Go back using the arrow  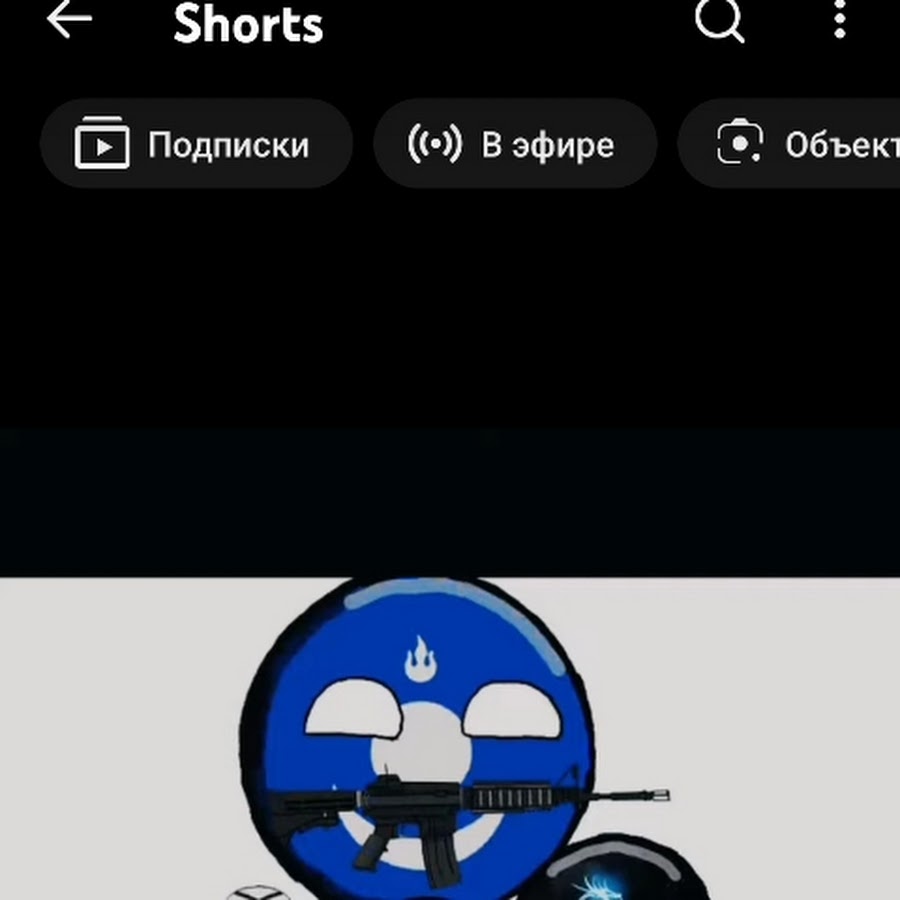[x=69, y=19]
